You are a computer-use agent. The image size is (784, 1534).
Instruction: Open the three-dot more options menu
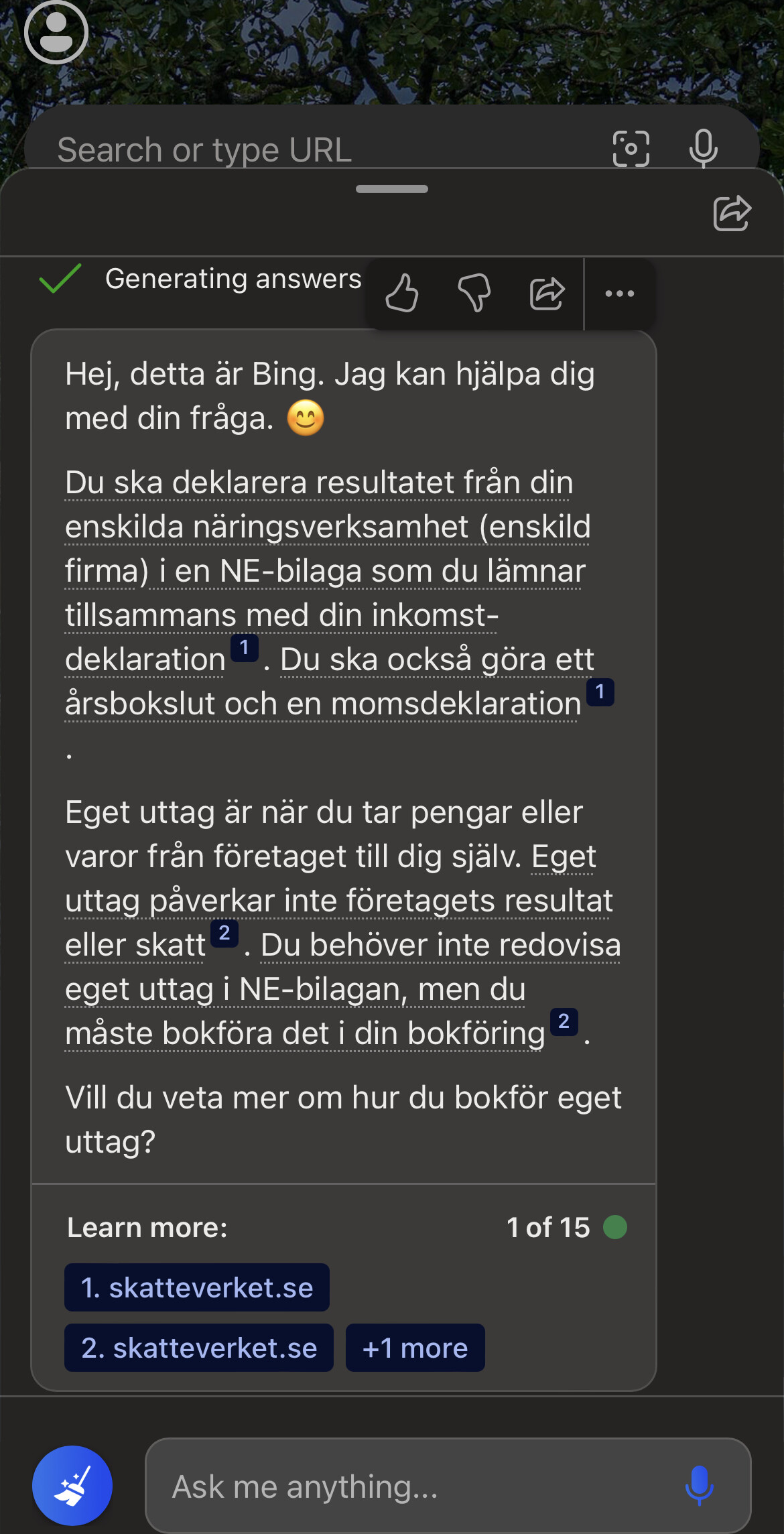620,294
